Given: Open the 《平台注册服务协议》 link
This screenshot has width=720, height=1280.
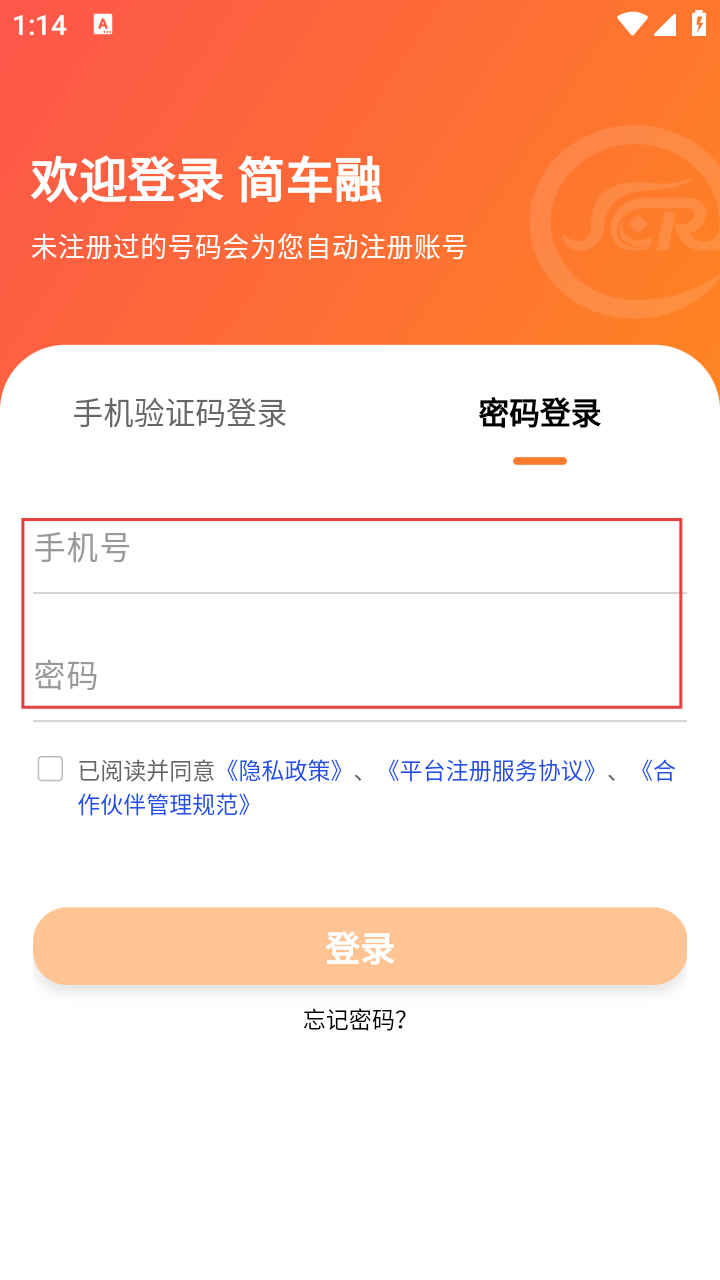Looking at the screenshot, I should click(x=492, y=771).
